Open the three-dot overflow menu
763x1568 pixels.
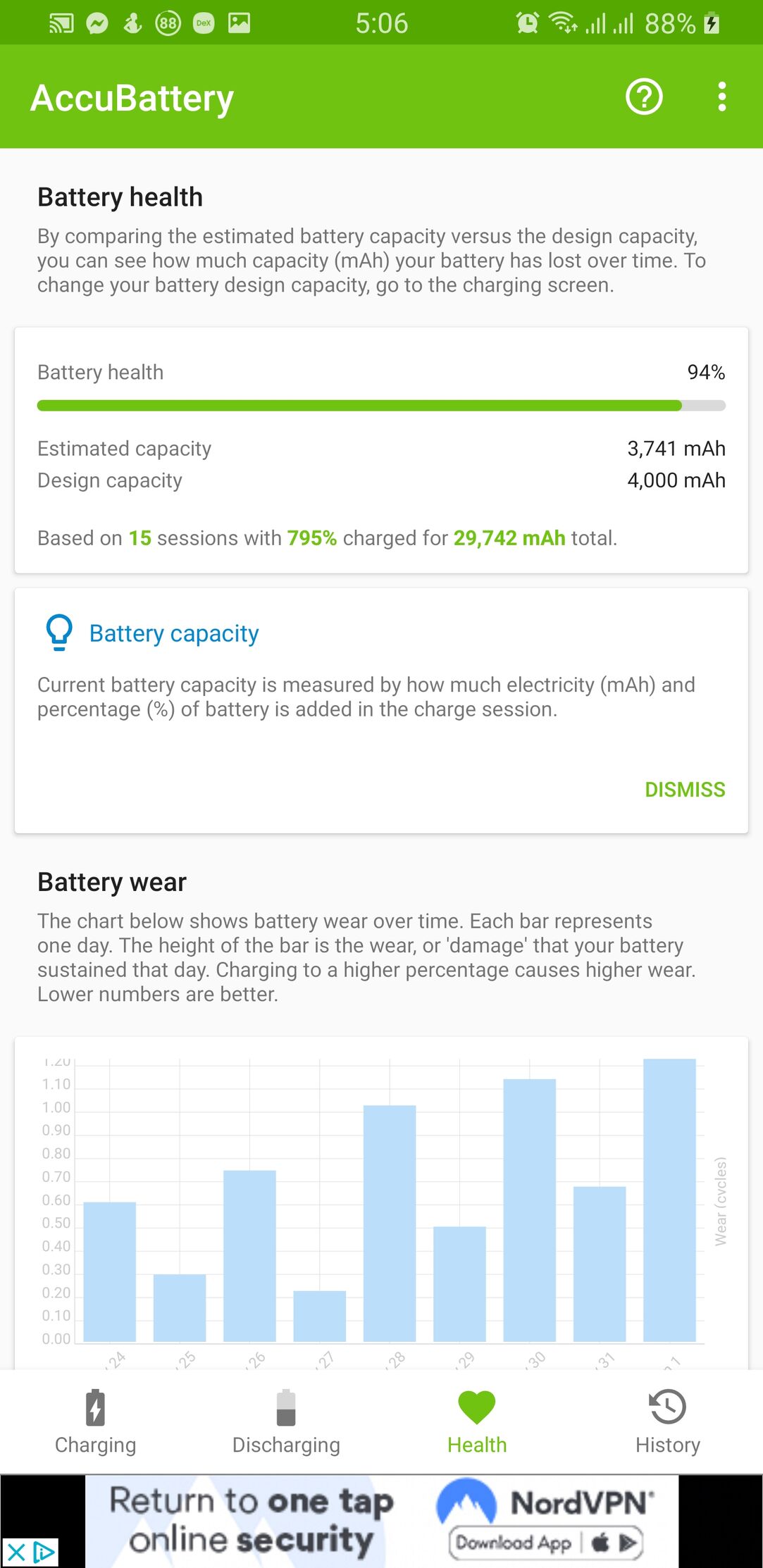tap(721, 97)
